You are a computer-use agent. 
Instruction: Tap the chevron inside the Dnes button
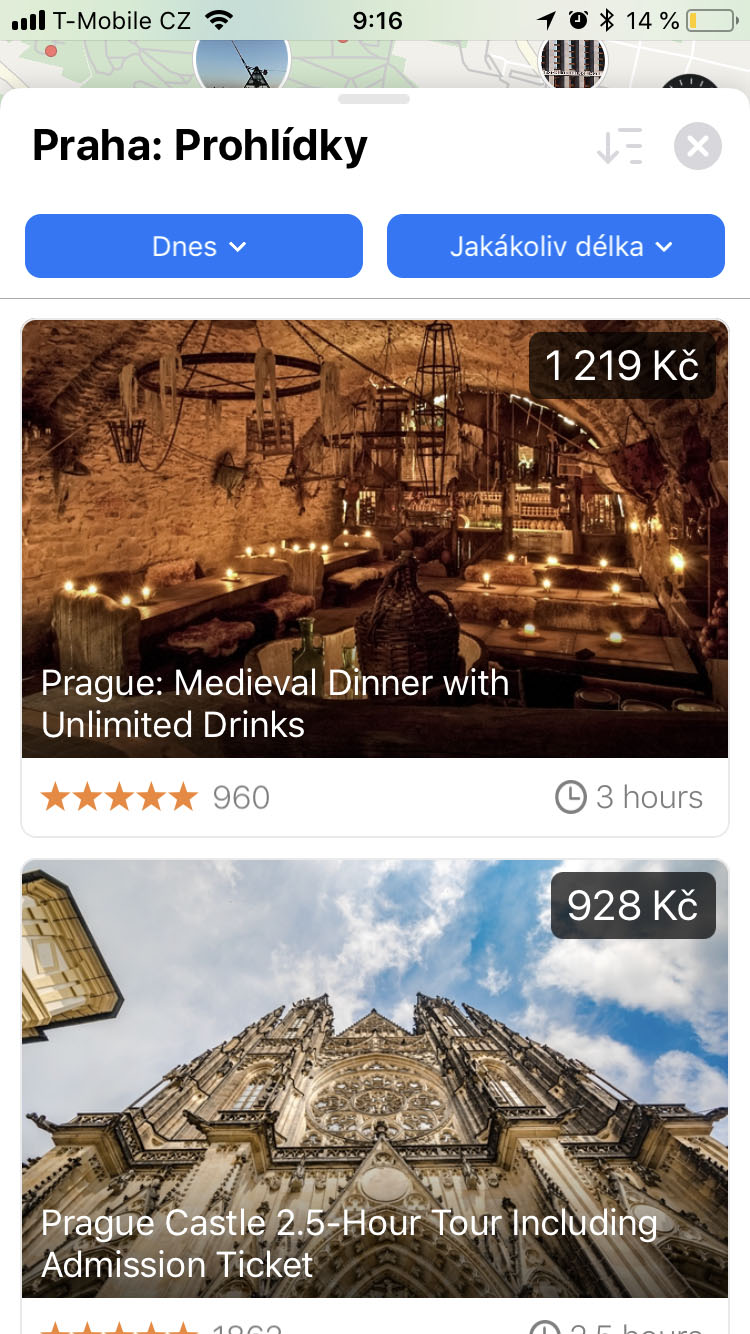click(238, 247)
